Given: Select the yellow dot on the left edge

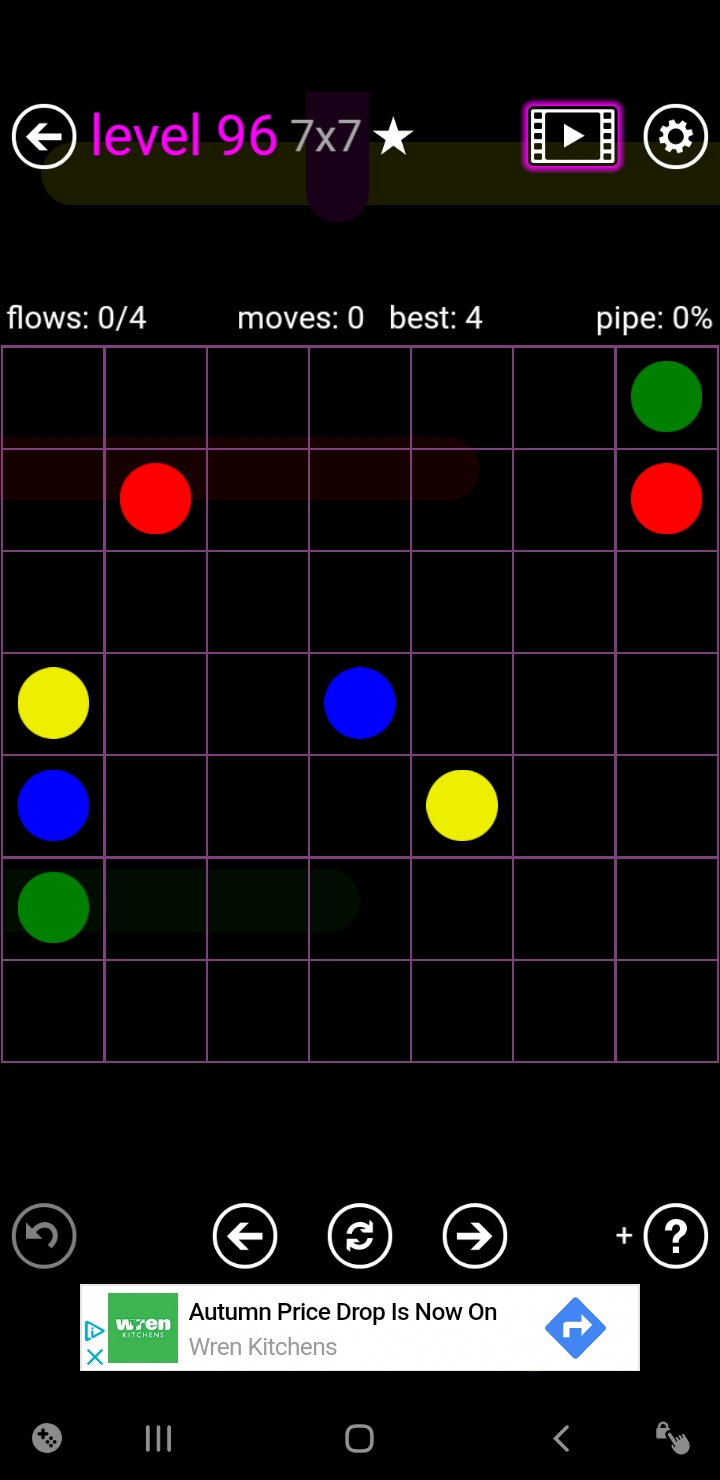Looking at the screenshot, I should pyautogui.click(x=53, y=703).
